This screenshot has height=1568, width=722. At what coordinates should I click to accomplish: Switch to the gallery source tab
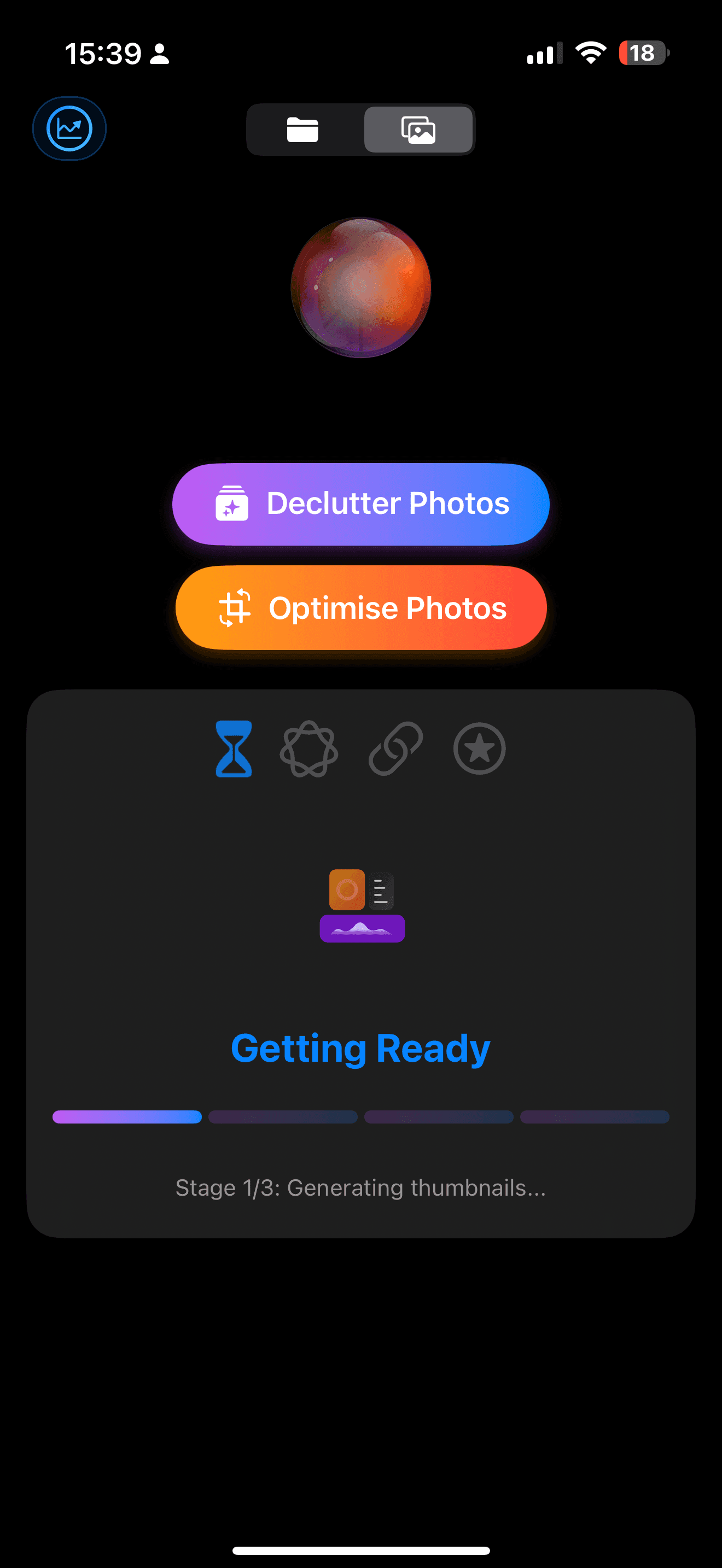click(419, 129)
